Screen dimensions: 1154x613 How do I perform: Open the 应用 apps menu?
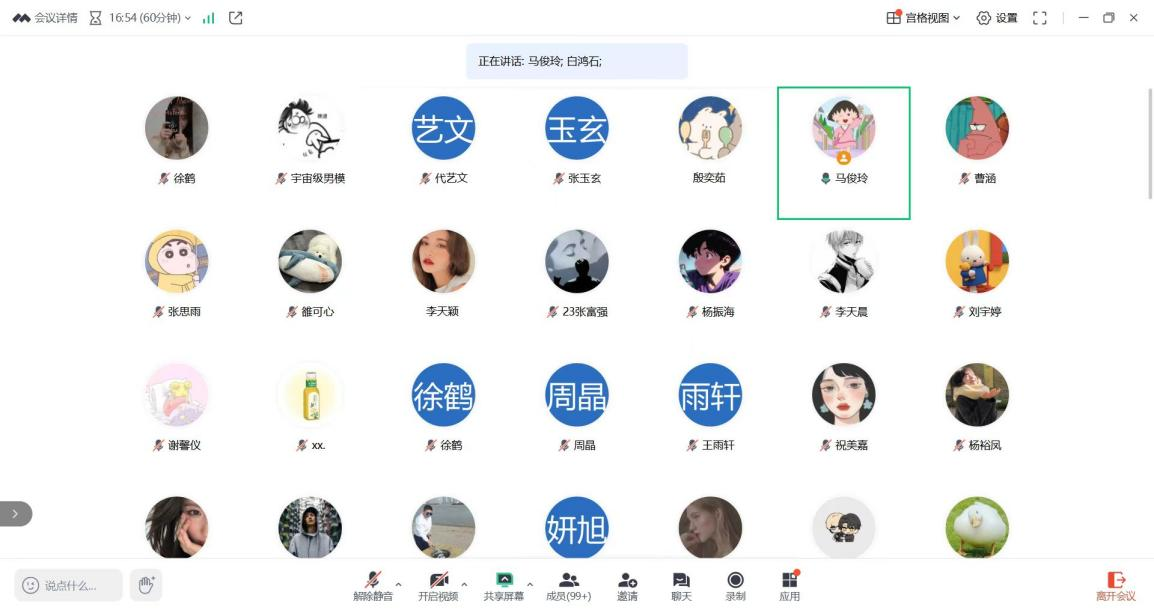(x=790, y=586)
